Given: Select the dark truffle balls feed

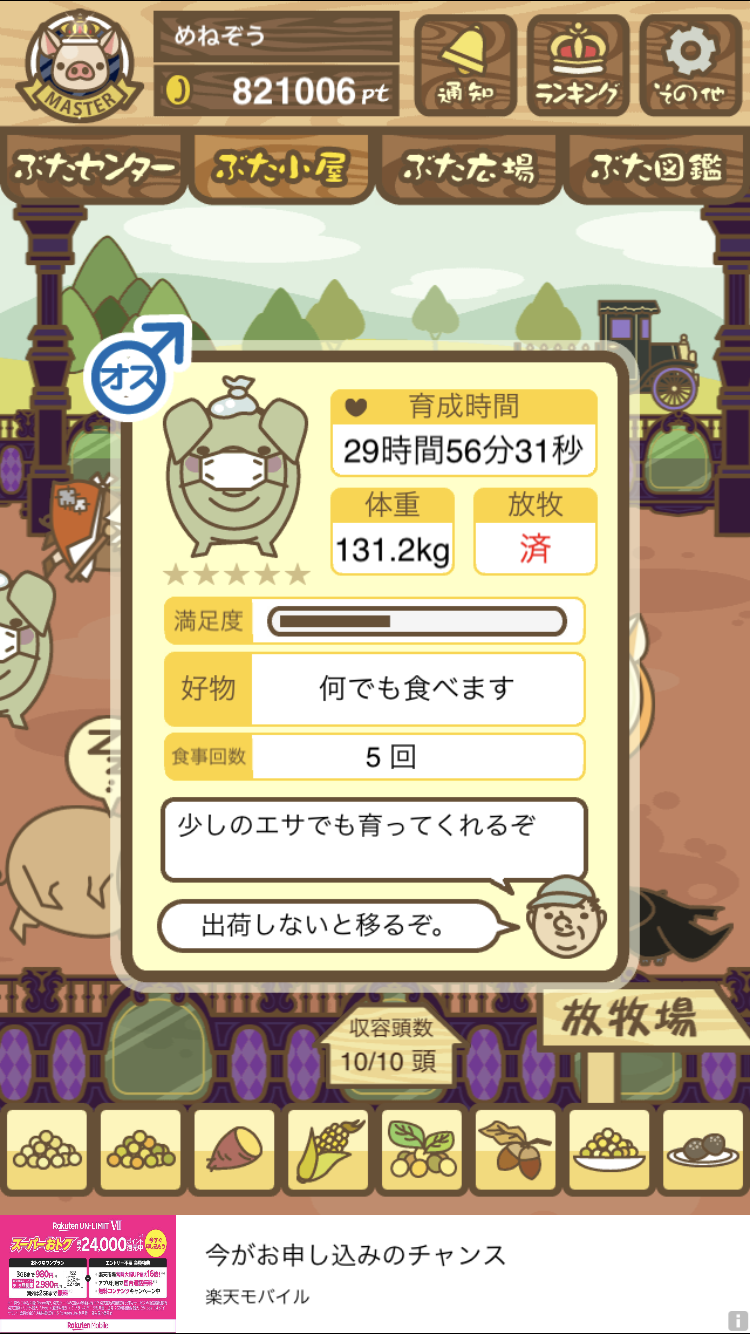Looking at the screenshot, I should 703,1150.
